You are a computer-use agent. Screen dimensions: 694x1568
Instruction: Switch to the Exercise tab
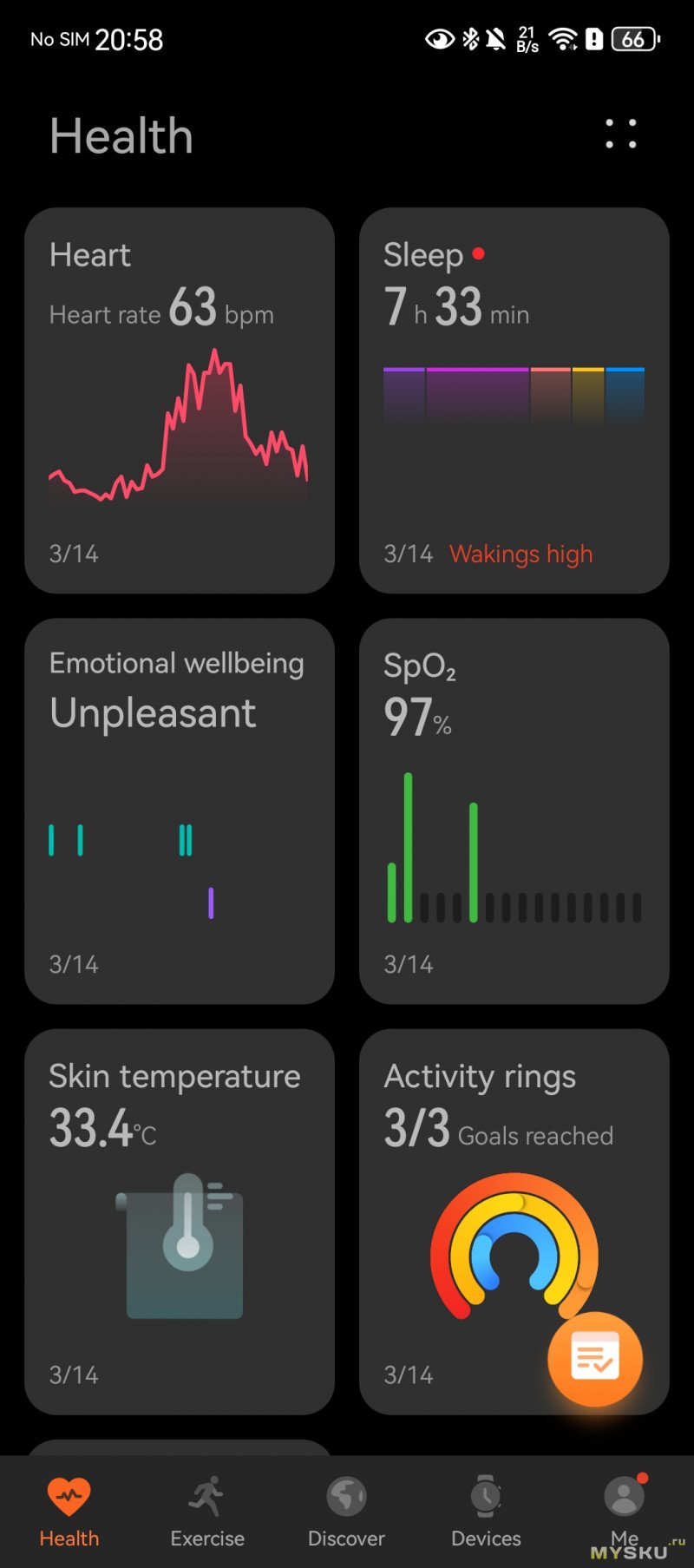(x=207, y=1512)
